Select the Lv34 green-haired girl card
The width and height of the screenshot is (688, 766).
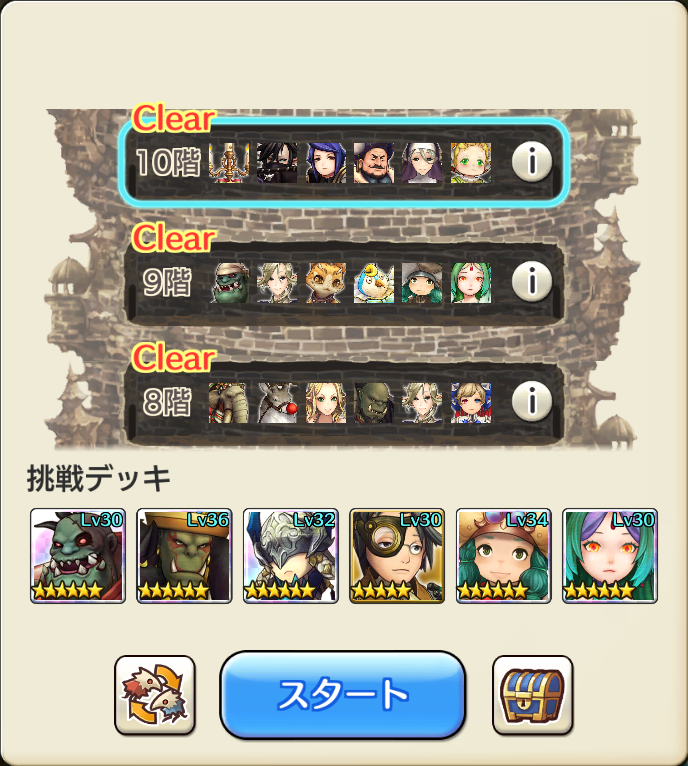(x=503, y=555)
